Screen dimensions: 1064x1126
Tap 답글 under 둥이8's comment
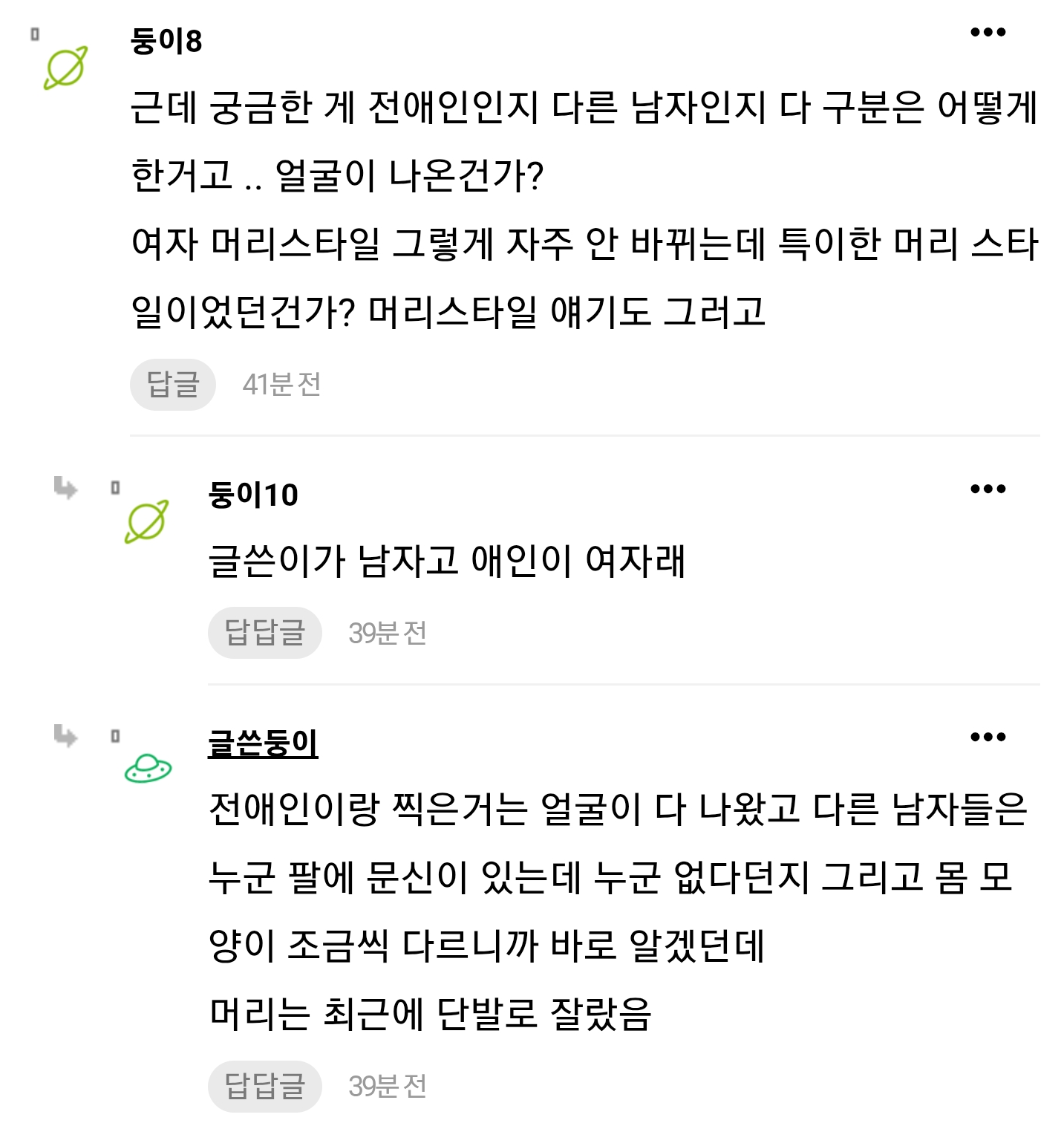[x=173, y=385]
